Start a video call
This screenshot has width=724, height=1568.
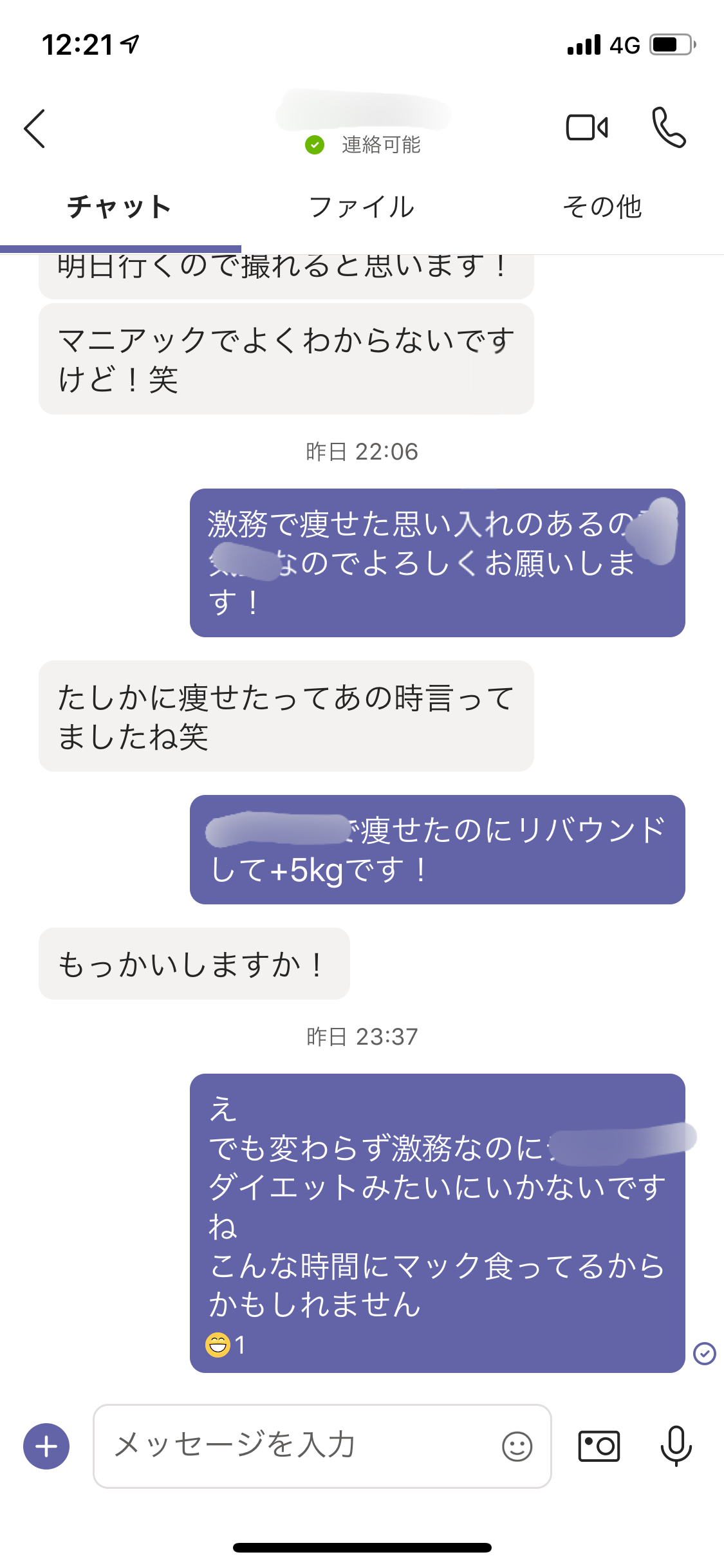587,127
